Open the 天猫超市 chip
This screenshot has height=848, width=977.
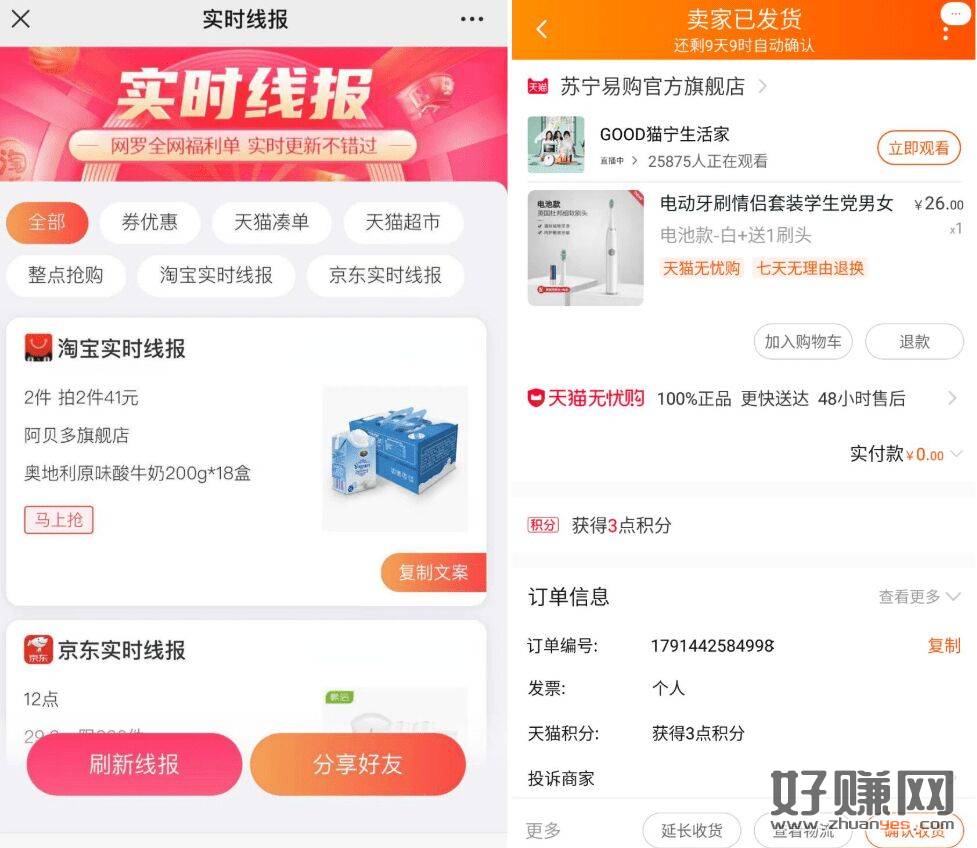pyautogui.click(x=402, y=223)
